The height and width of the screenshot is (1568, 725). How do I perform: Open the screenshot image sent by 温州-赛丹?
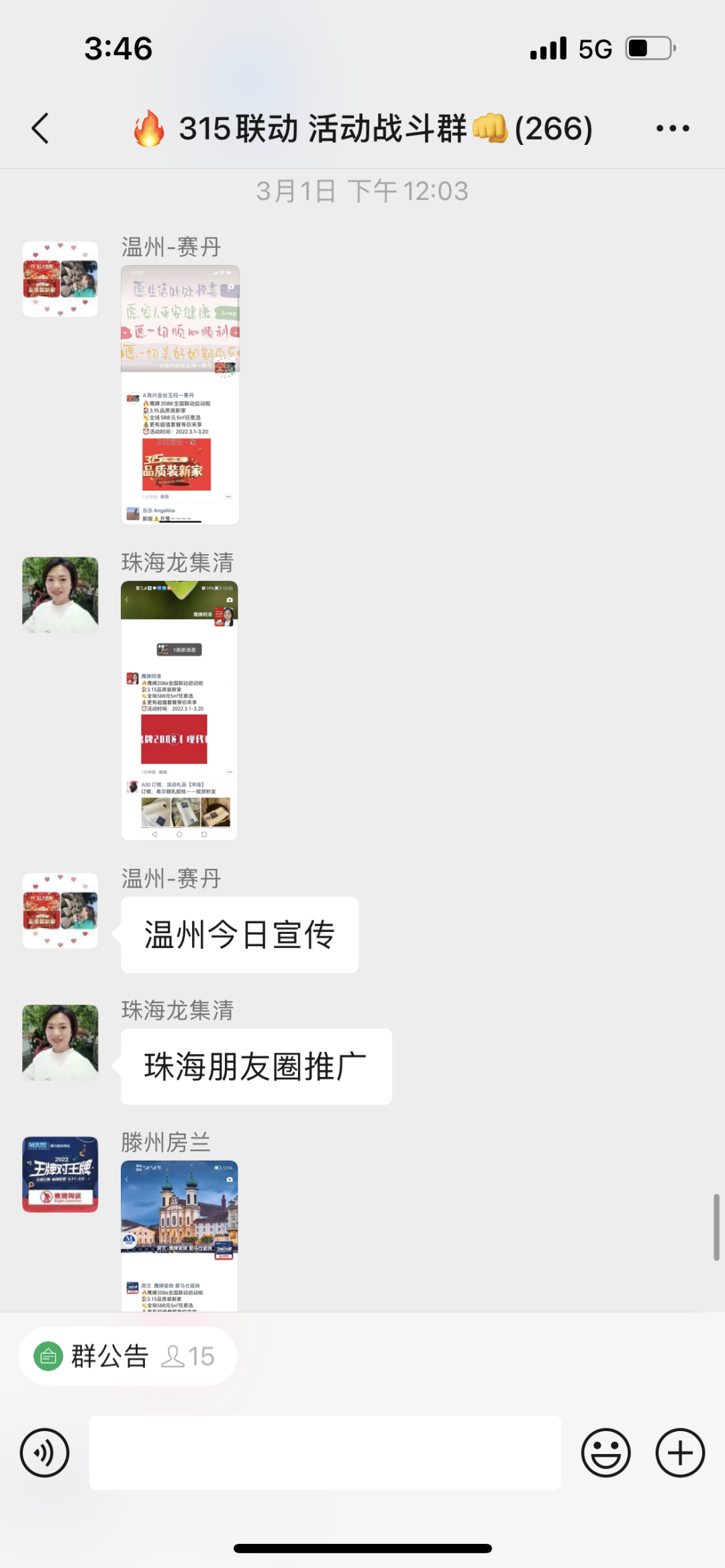coord(180,395)
